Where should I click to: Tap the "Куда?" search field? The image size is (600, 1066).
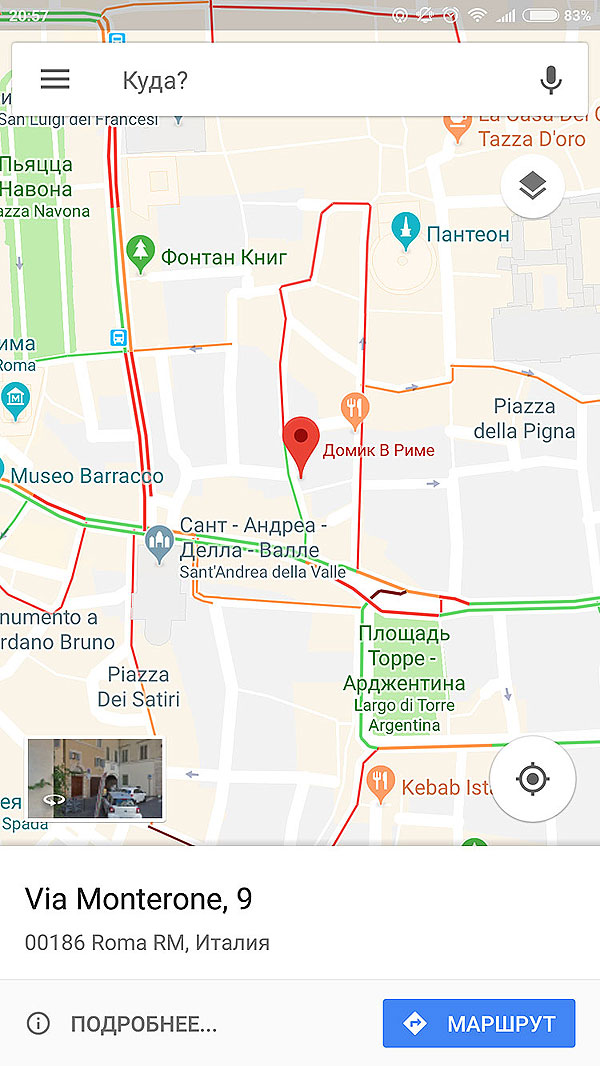[300, 80]
